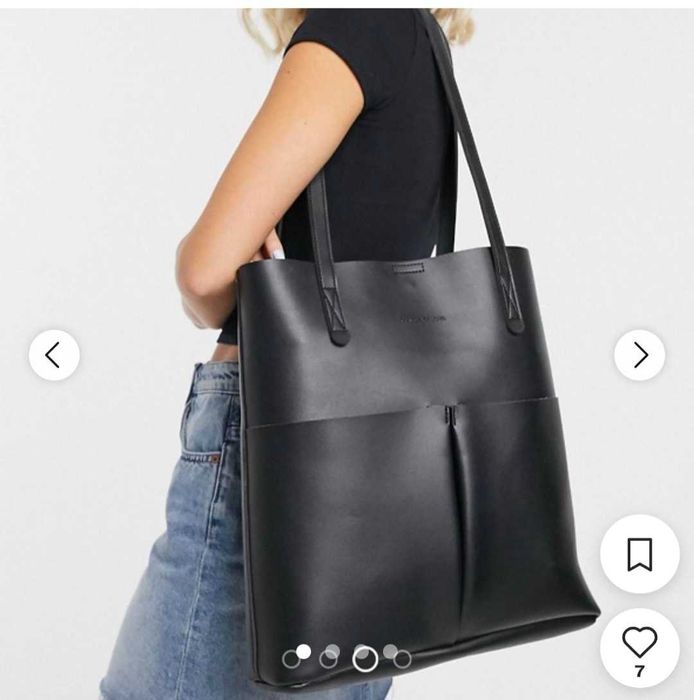The image size is (694, 700).
Task: Save this bag with the bookmark icon
Action: pos(640,554)
